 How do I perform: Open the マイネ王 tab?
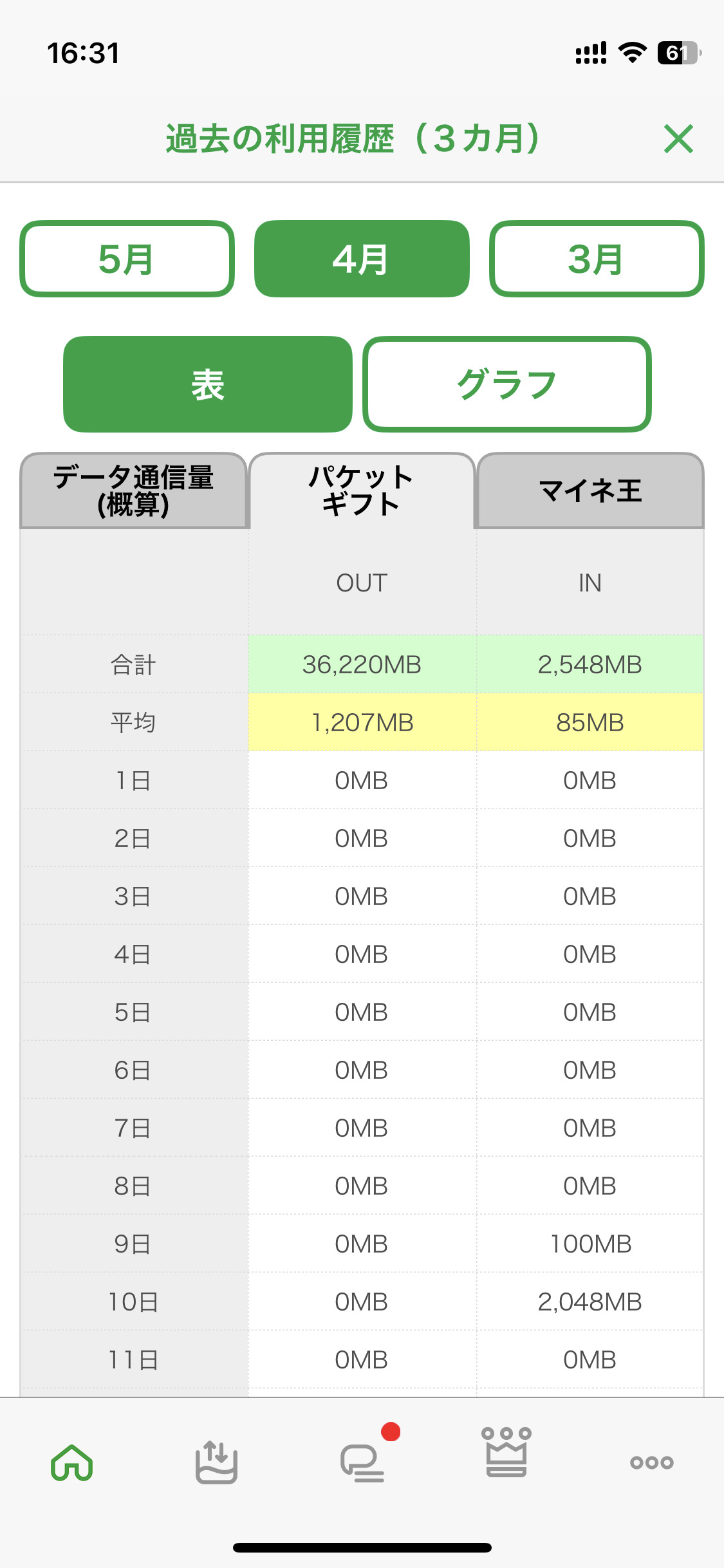coord(590,490)
